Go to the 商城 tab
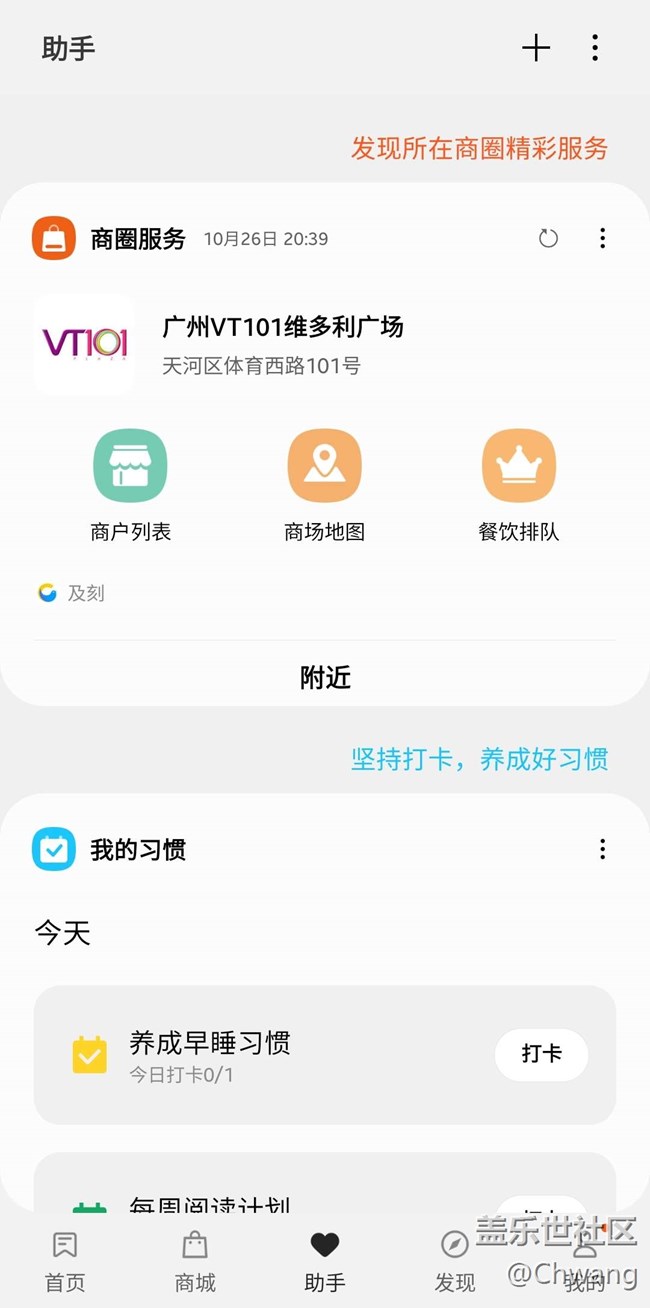 (195, 1260)
